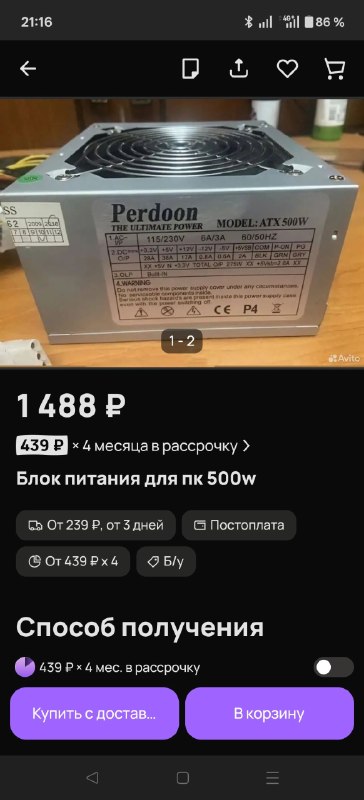
Task: Select the Постоплата chip
Action: pos(239,525)
